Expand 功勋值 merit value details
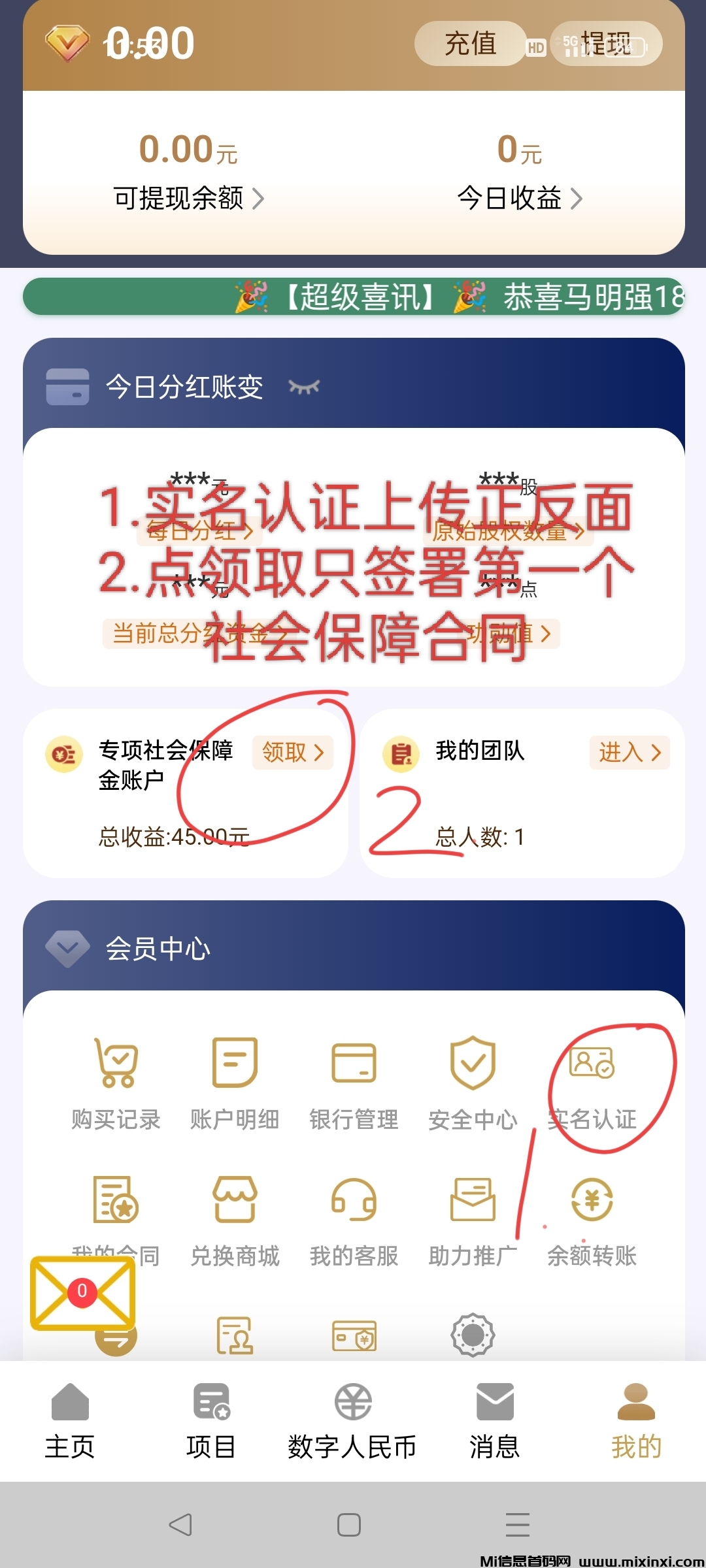This screenshot has width=706, height=1568. [x=510, y=632]
